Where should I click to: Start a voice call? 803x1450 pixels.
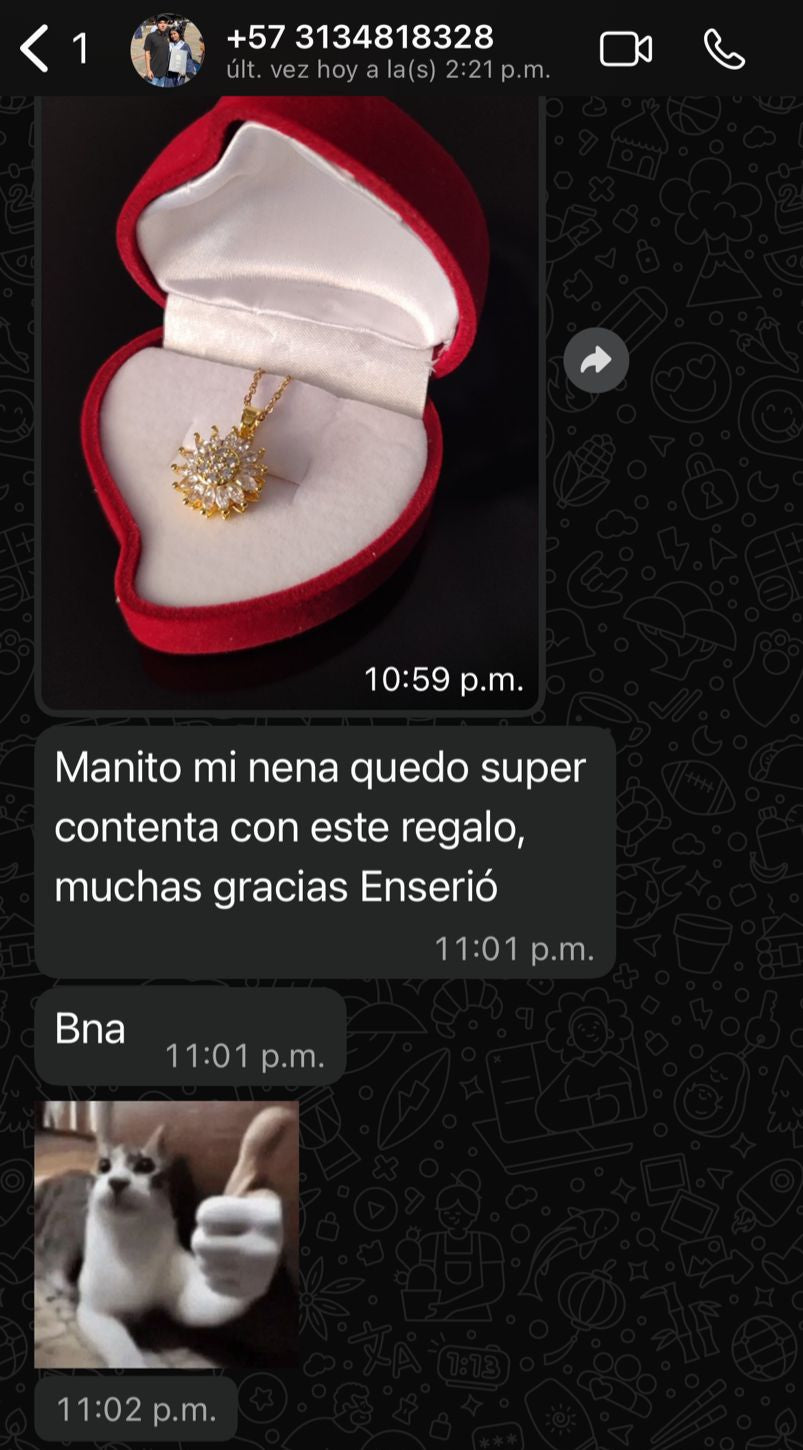pos(724,49)
